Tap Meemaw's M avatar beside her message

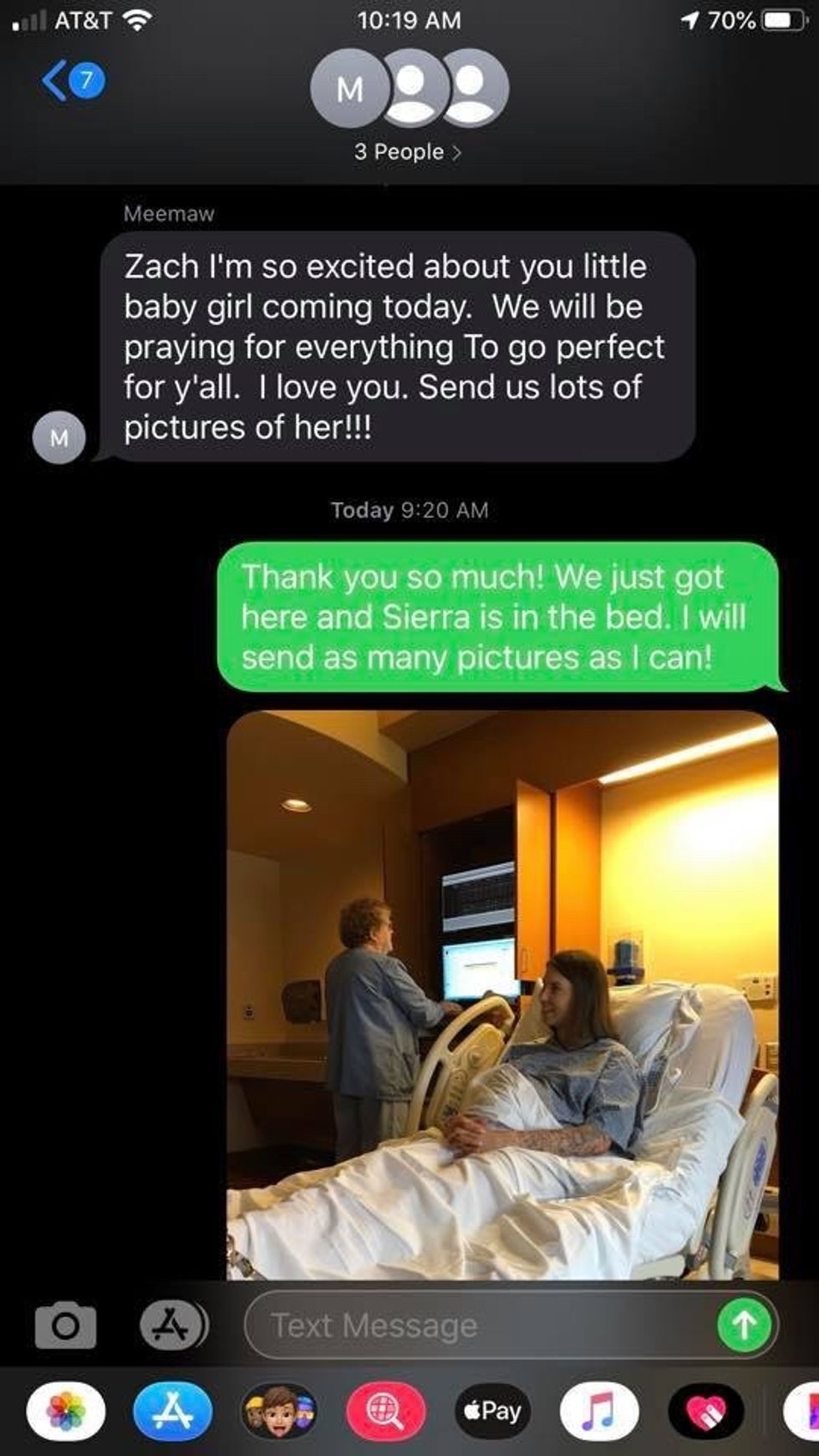pos(58,437)
